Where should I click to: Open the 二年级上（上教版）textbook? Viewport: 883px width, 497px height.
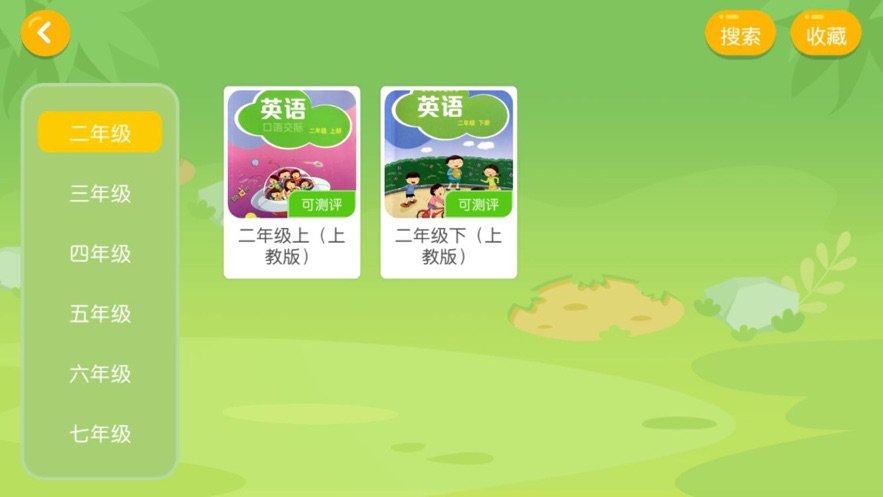[291, 180]
